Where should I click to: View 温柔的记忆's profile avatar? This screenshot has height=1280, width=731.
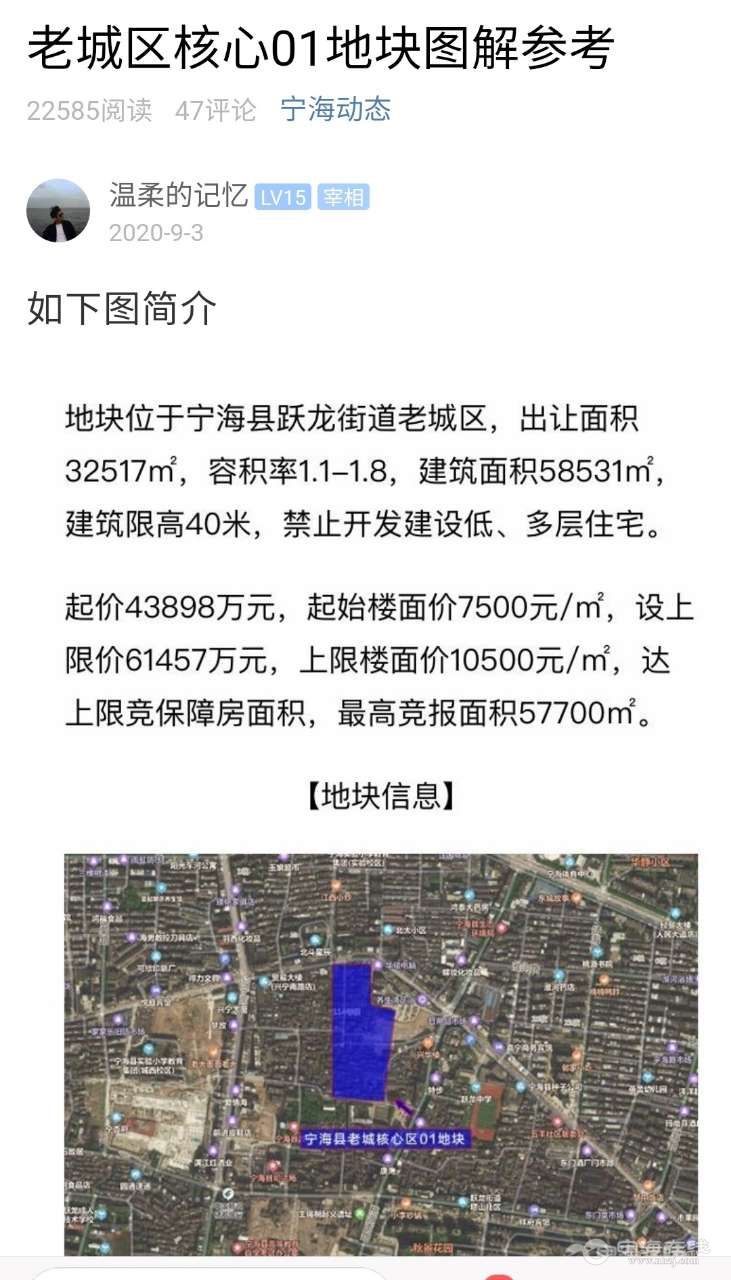pyautogui.click(x=58, y=211)
